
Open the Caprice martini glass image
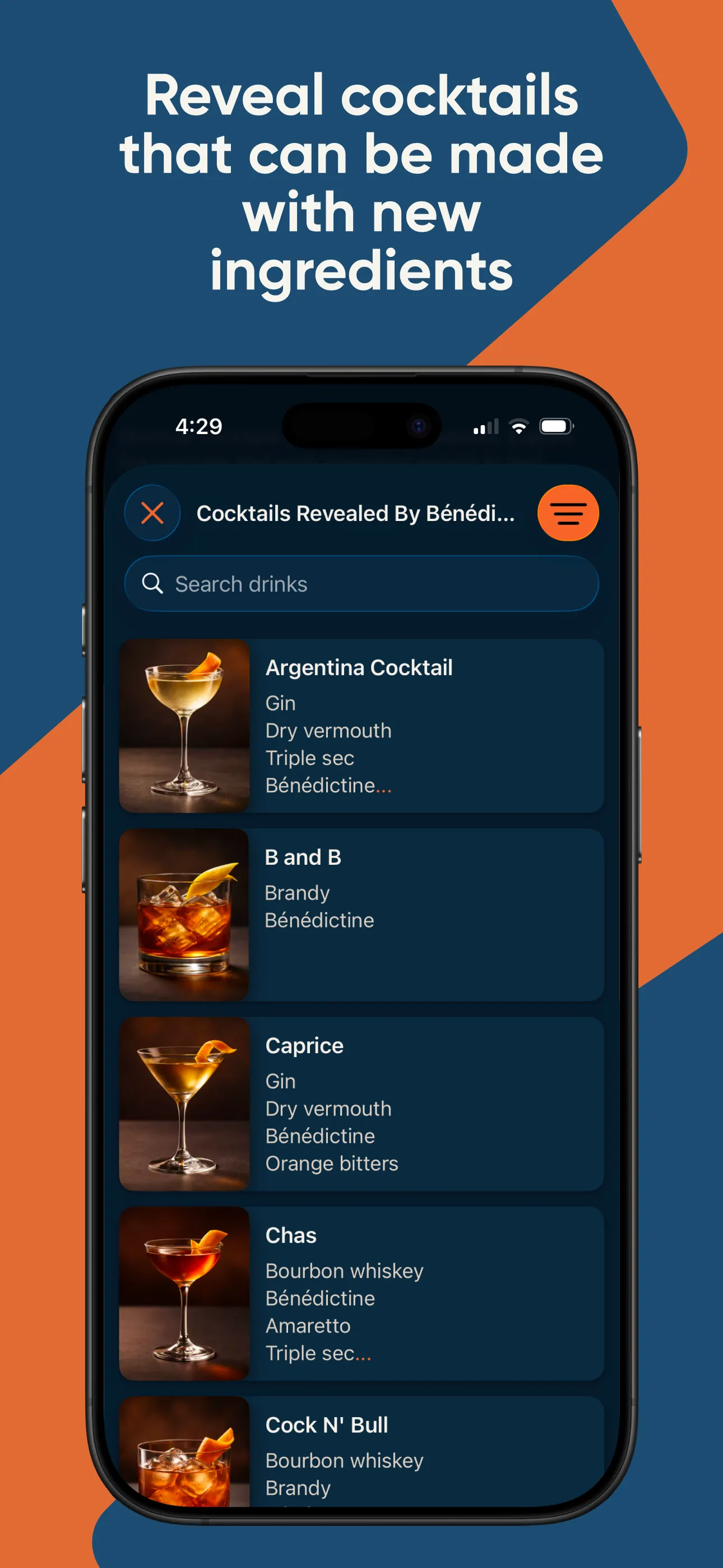tap(184, 1105)
